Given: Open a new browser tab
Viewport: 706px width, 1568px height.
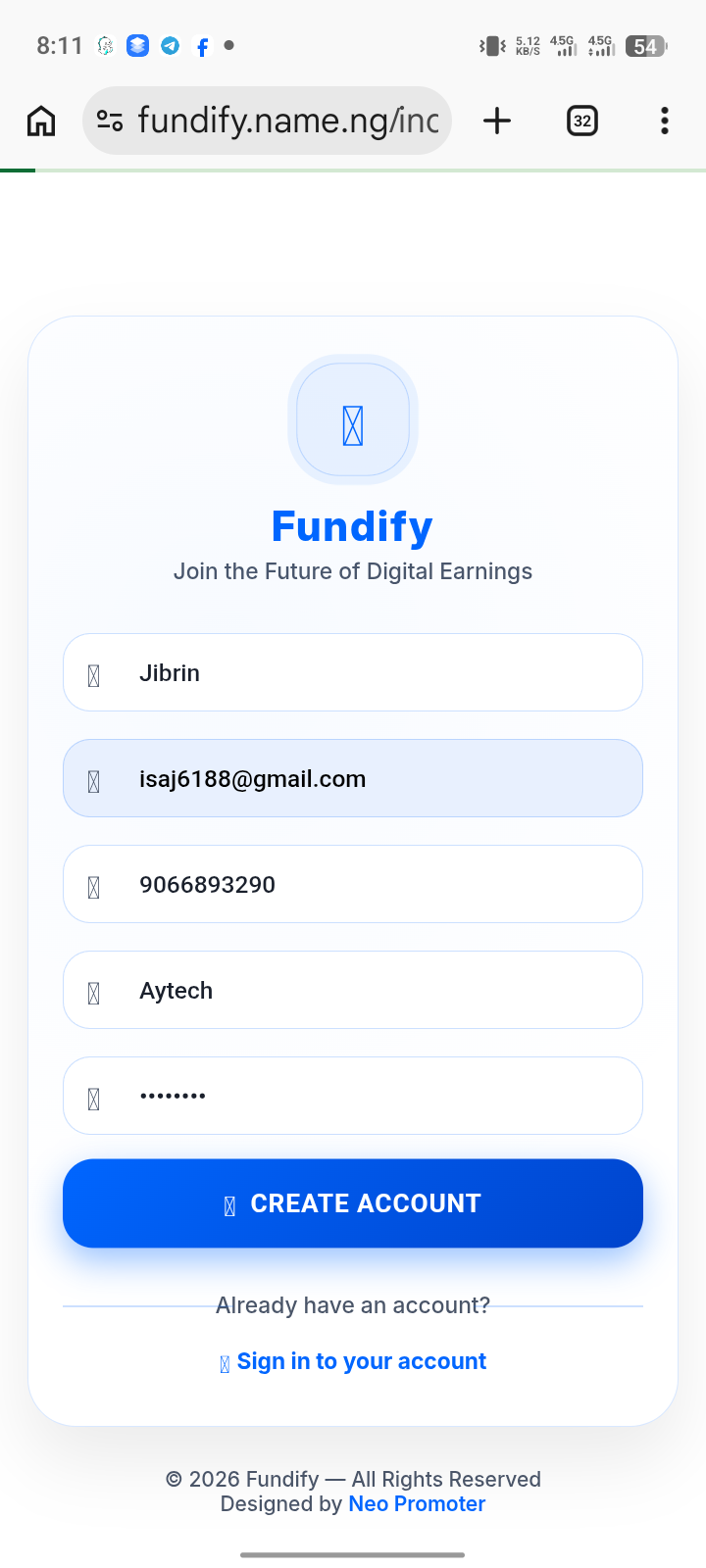Looking at the screenshot, I should (x=497, y=121).
